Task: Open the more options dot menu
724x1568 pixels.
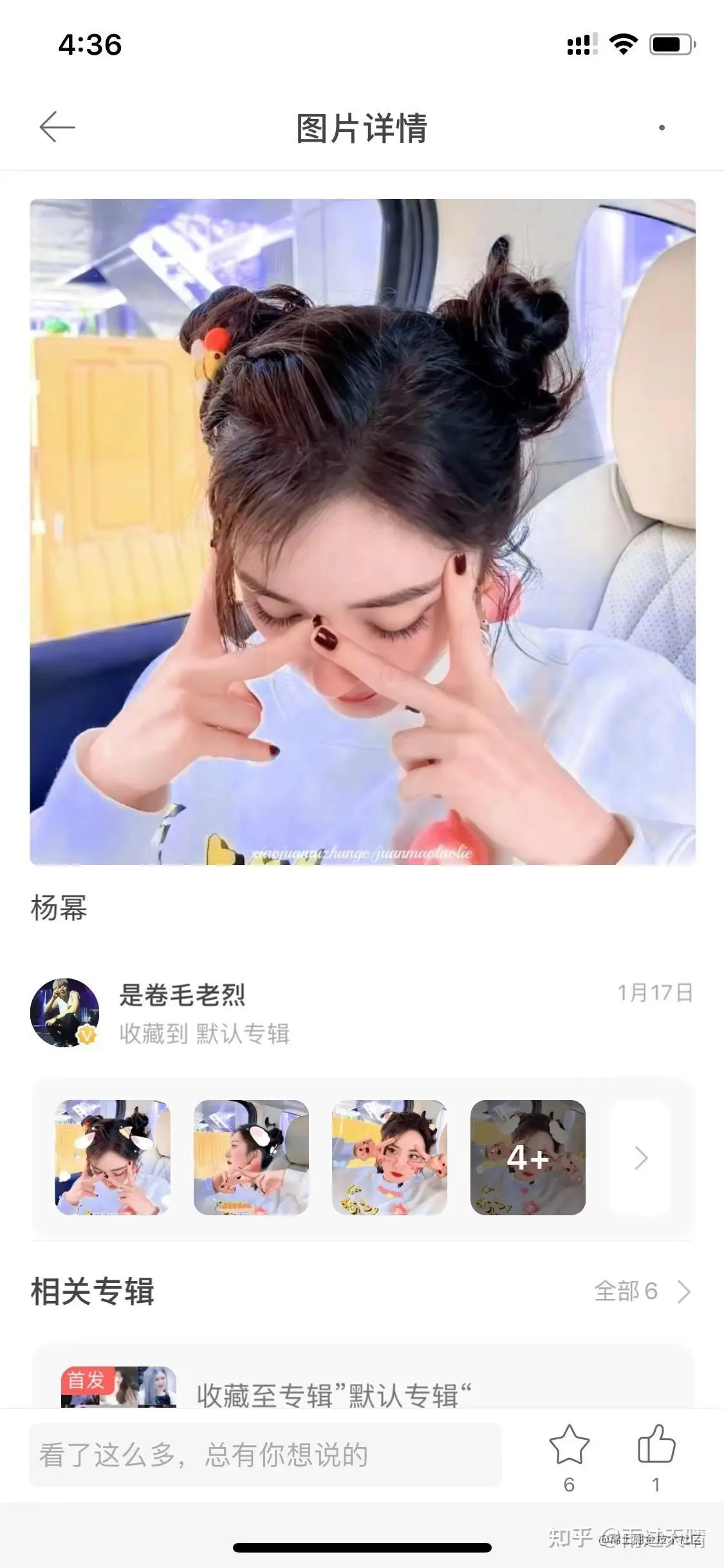Action: point(662,127)
